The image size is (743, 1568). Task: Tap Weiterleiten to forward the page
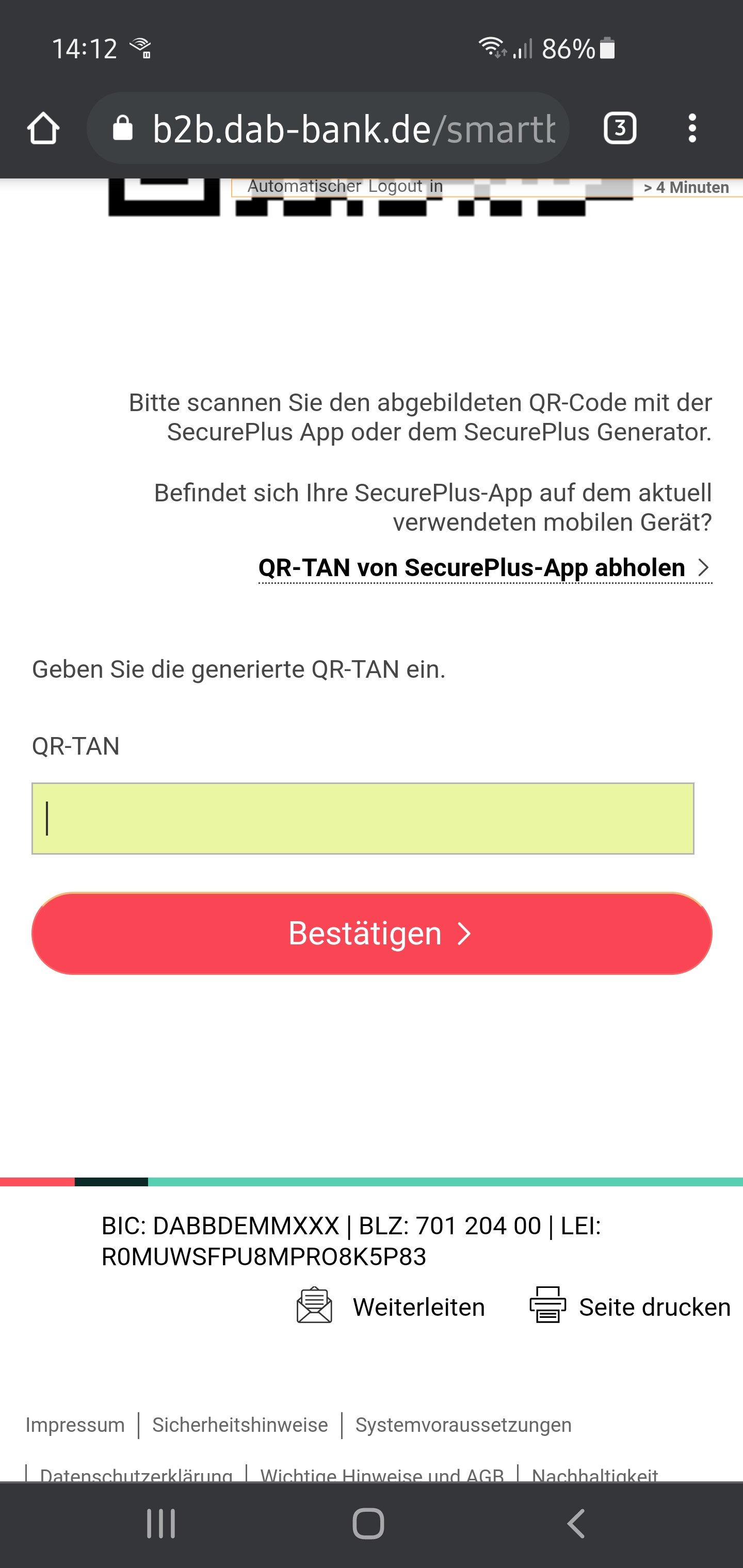pos(391,1307)
